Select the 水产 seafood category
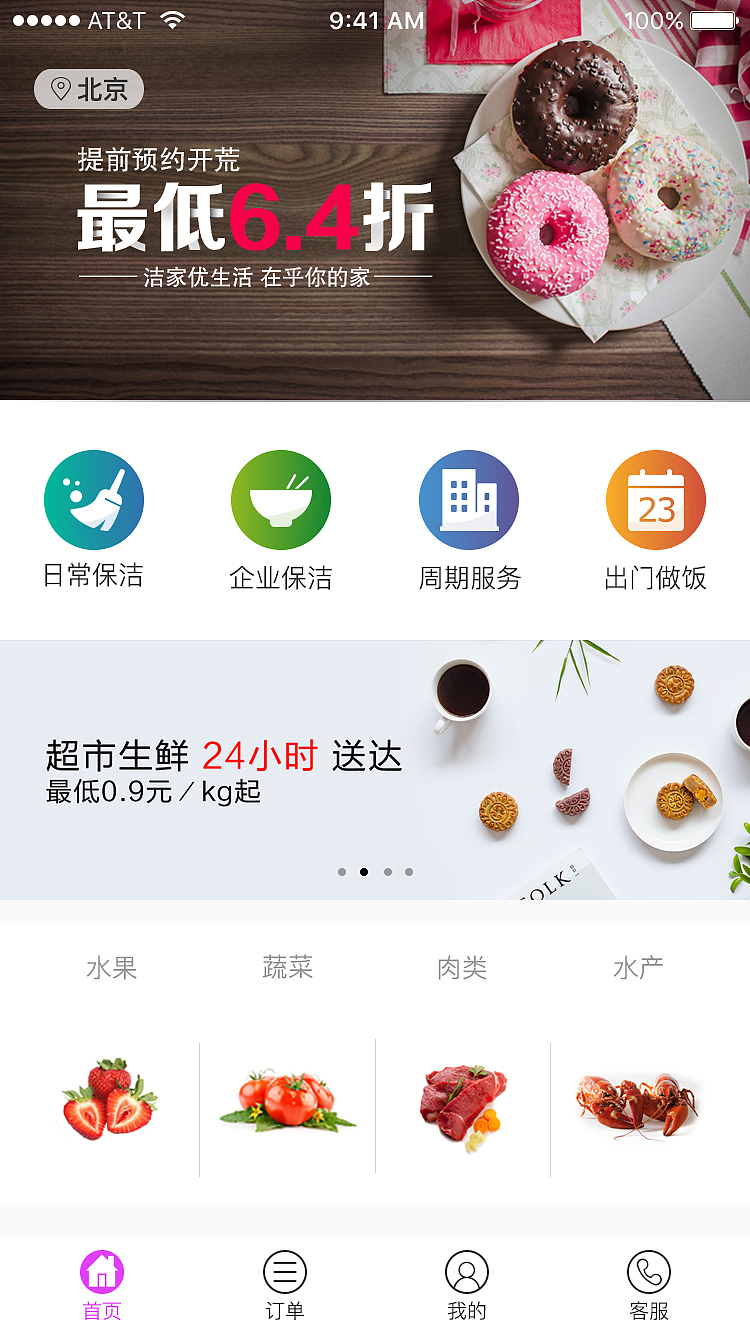 pyautogui.click(x=637, y=967)
